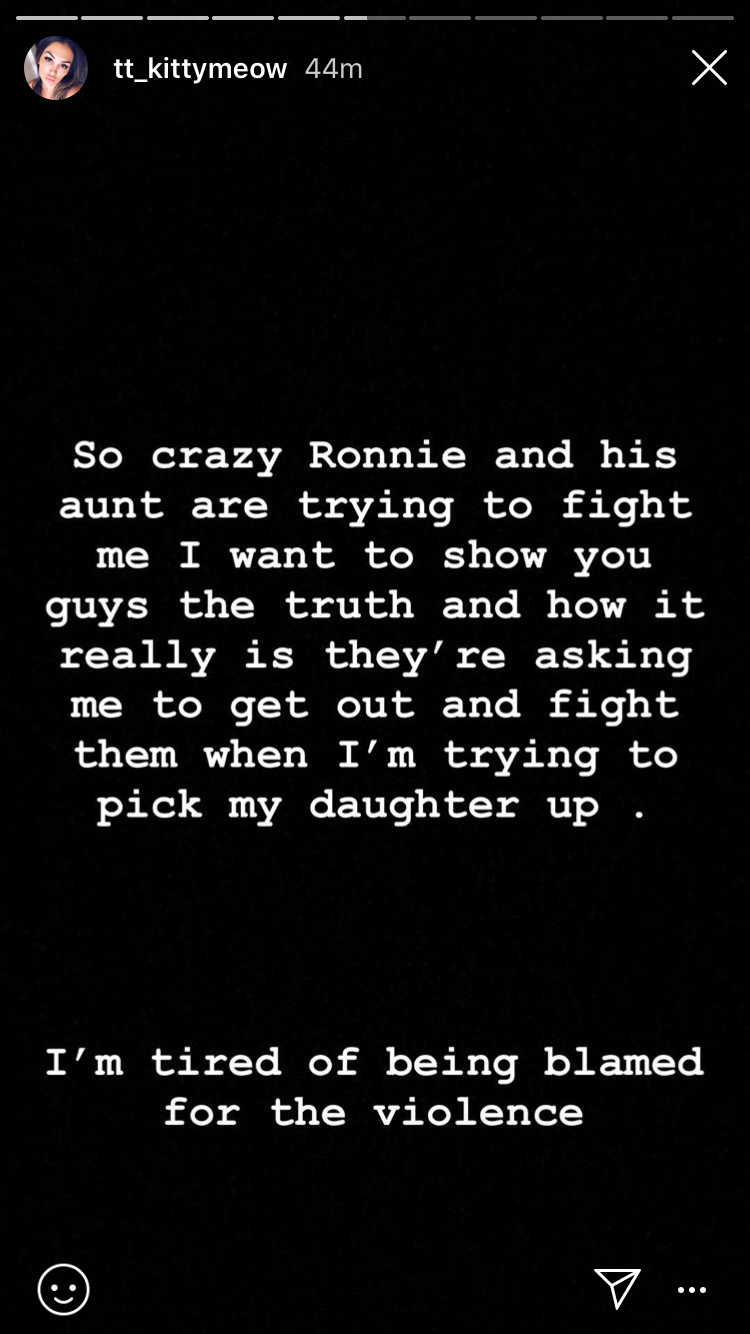Open the emoji reaction button
This screenshot has height=1334, width=750.
click(x=64, y=1290)
